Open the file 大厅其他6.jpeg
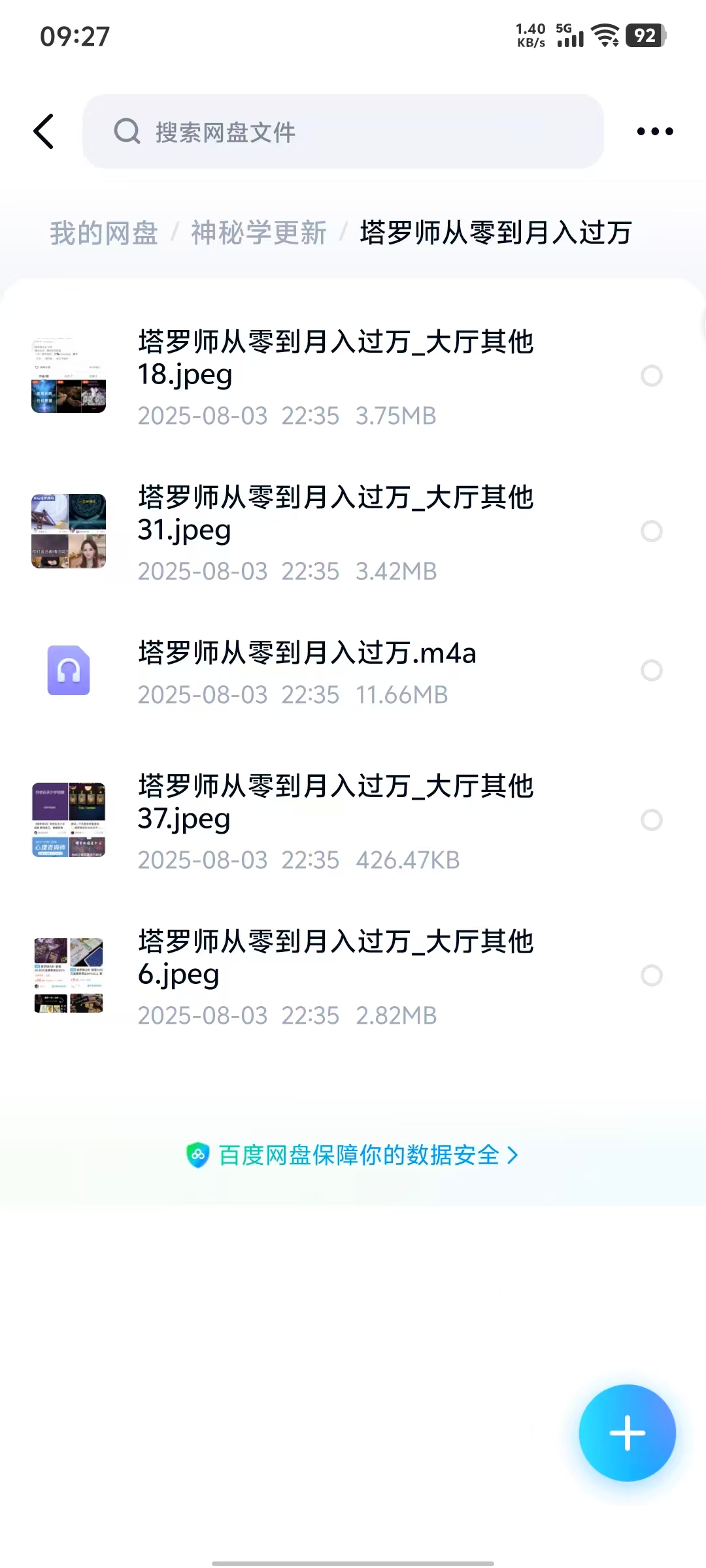Image resolution: width=706 pixels, height=1568 pixels. pyautogui.click(x=335, y=975)
